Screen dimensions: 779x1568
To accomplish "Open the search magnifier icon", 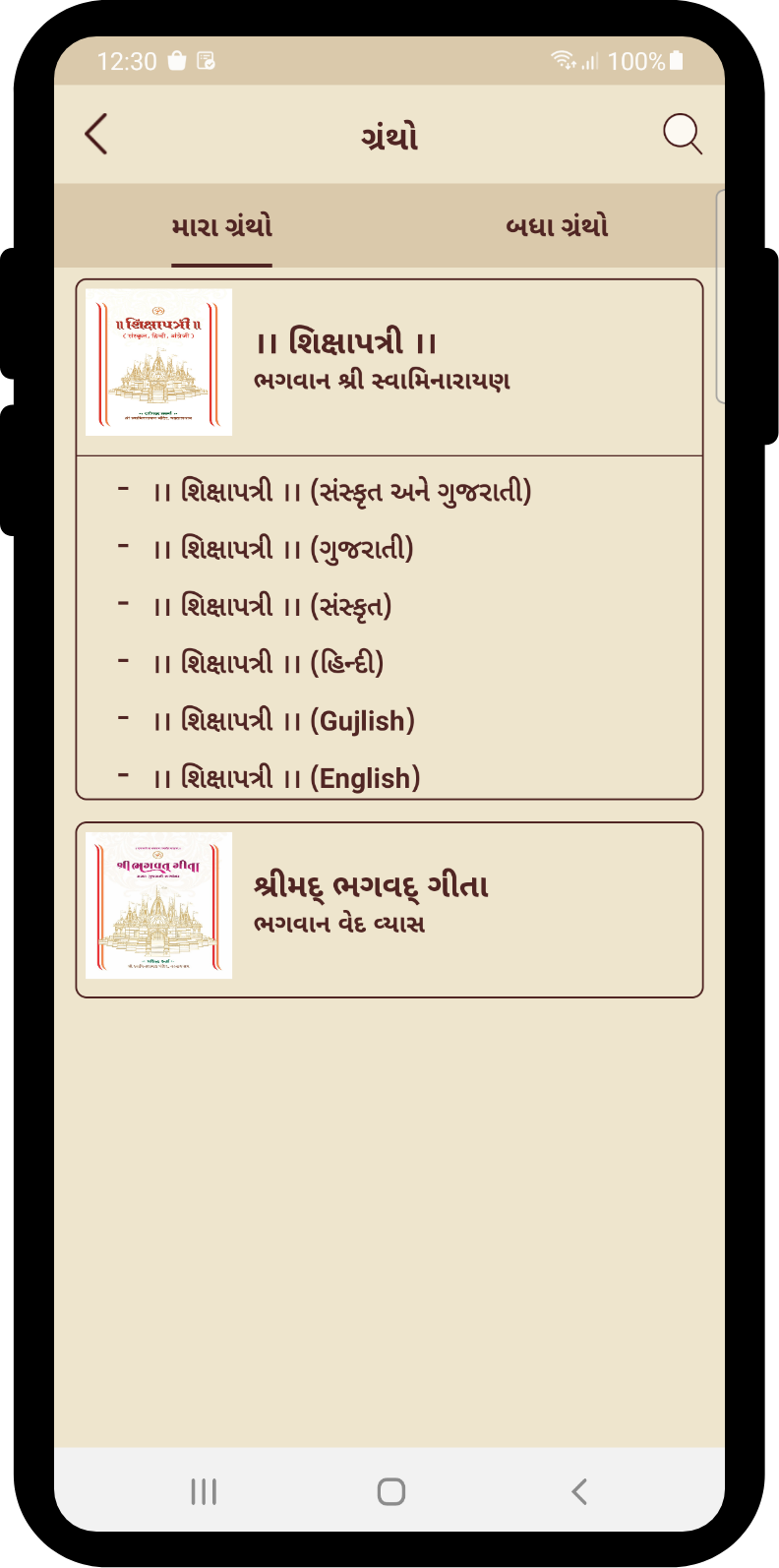I will tap(682, 135).
